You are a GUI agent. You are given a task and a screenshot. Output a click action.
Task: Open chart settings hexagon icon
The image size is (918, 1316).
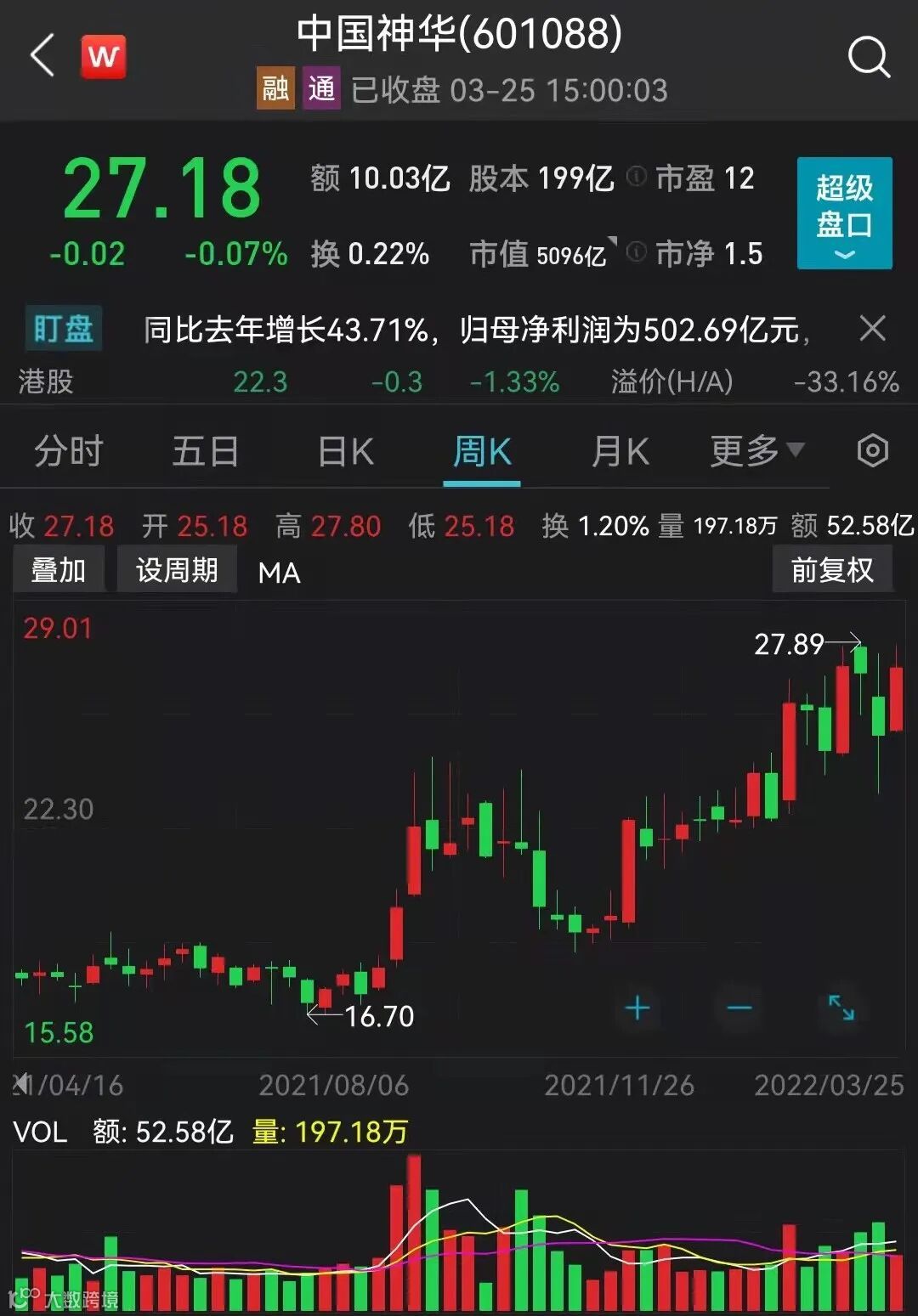click(x=872, y=451)
